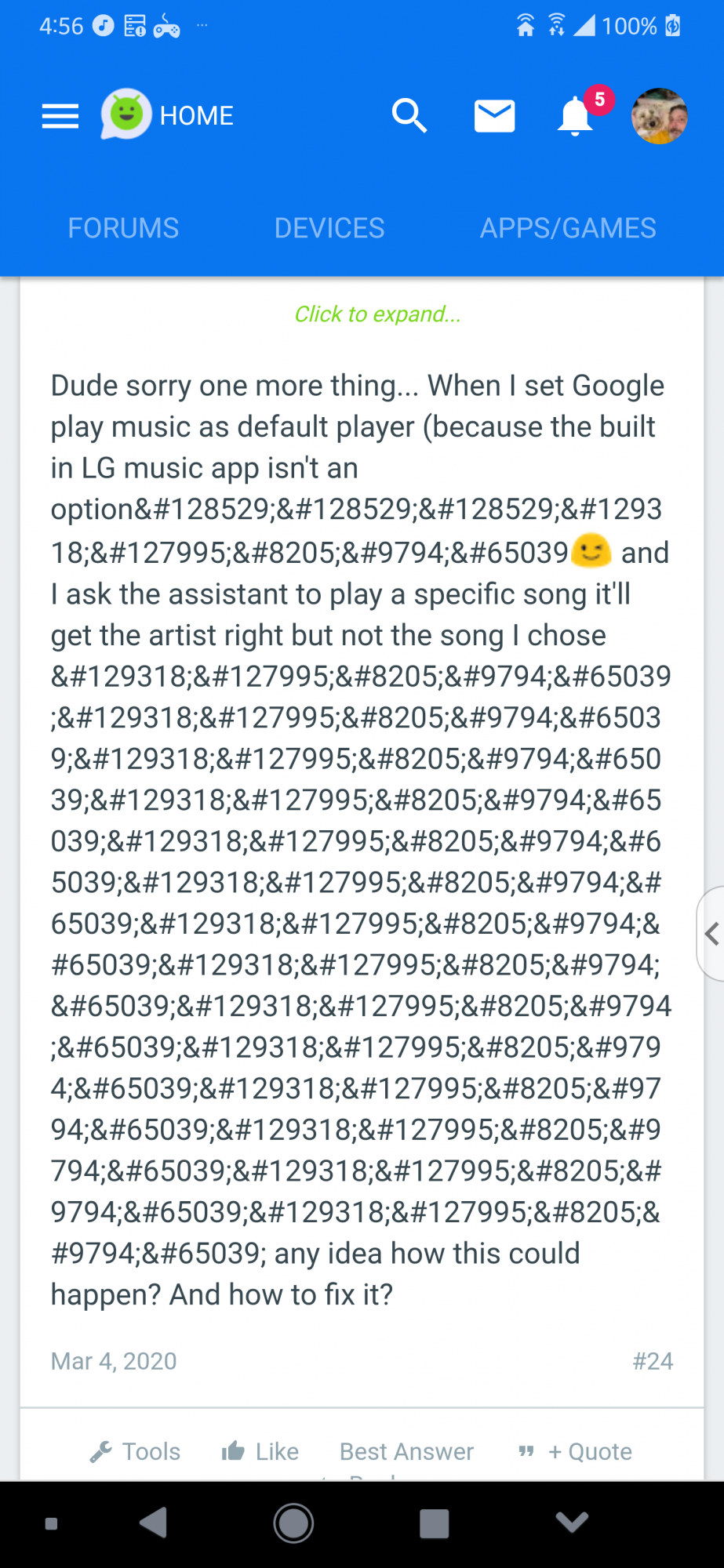Tap the quote icon next to Quote
724x1568 pixels.
click(x=526, y=1451)
